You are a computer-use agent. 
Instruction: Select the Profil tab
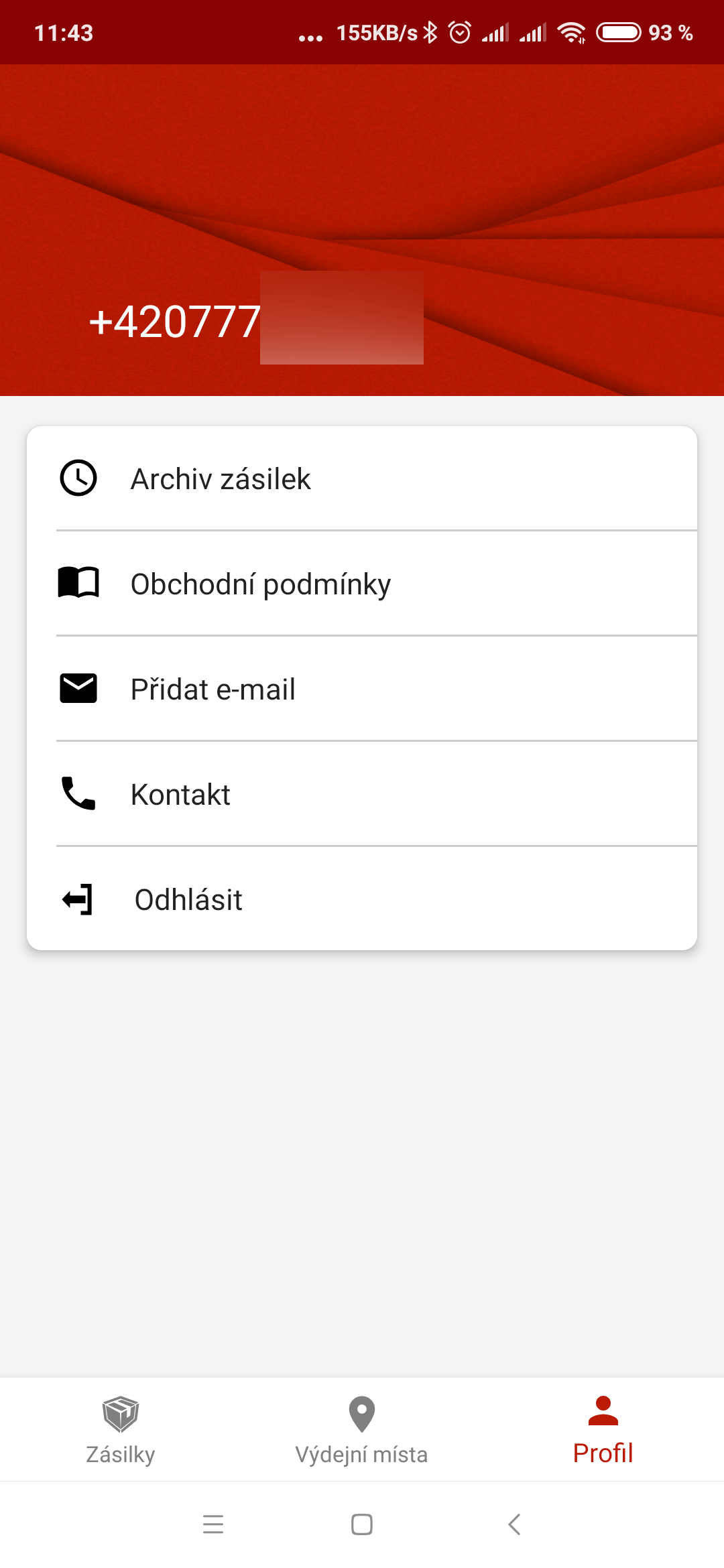[x=603, y=1430]
